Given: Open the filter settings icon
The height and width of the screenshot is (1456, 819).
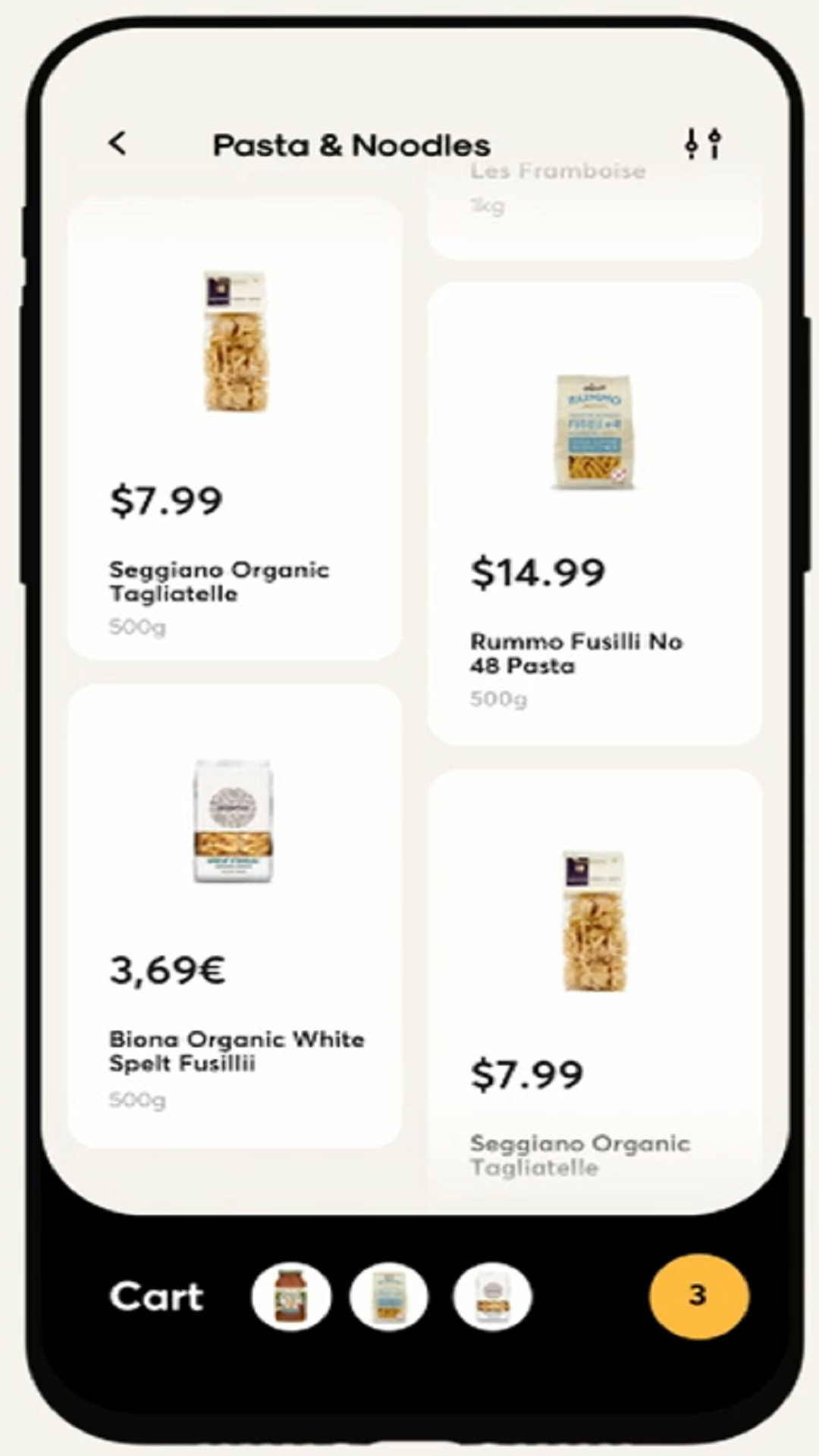Looking at the screenshot, I should click(x=702, y=143).
